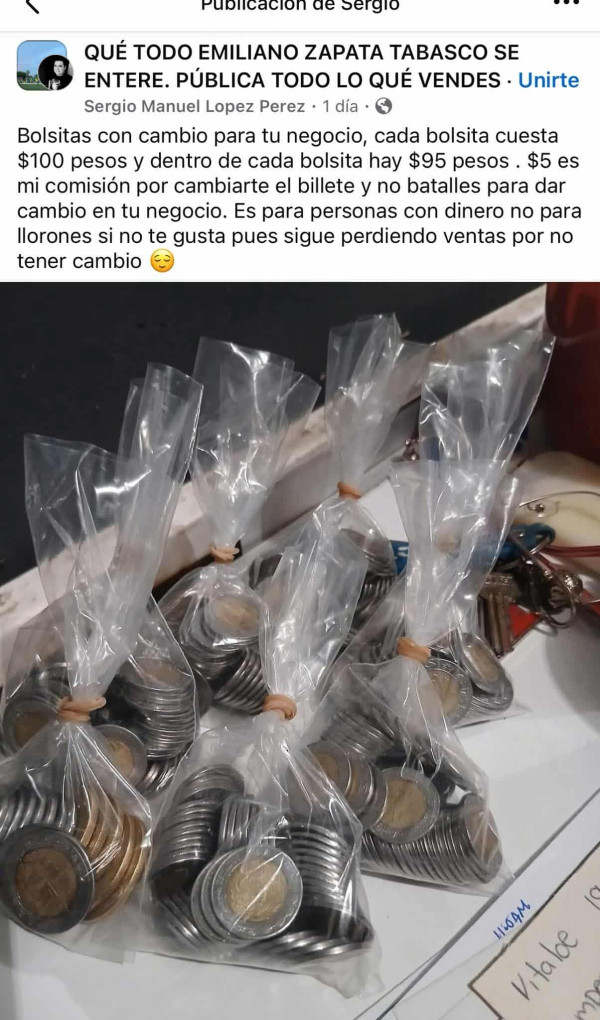Screen dimensions: 600x1020
Task: View Sergio Manuel Lopez Perez's profile
Action: (196, 105)
